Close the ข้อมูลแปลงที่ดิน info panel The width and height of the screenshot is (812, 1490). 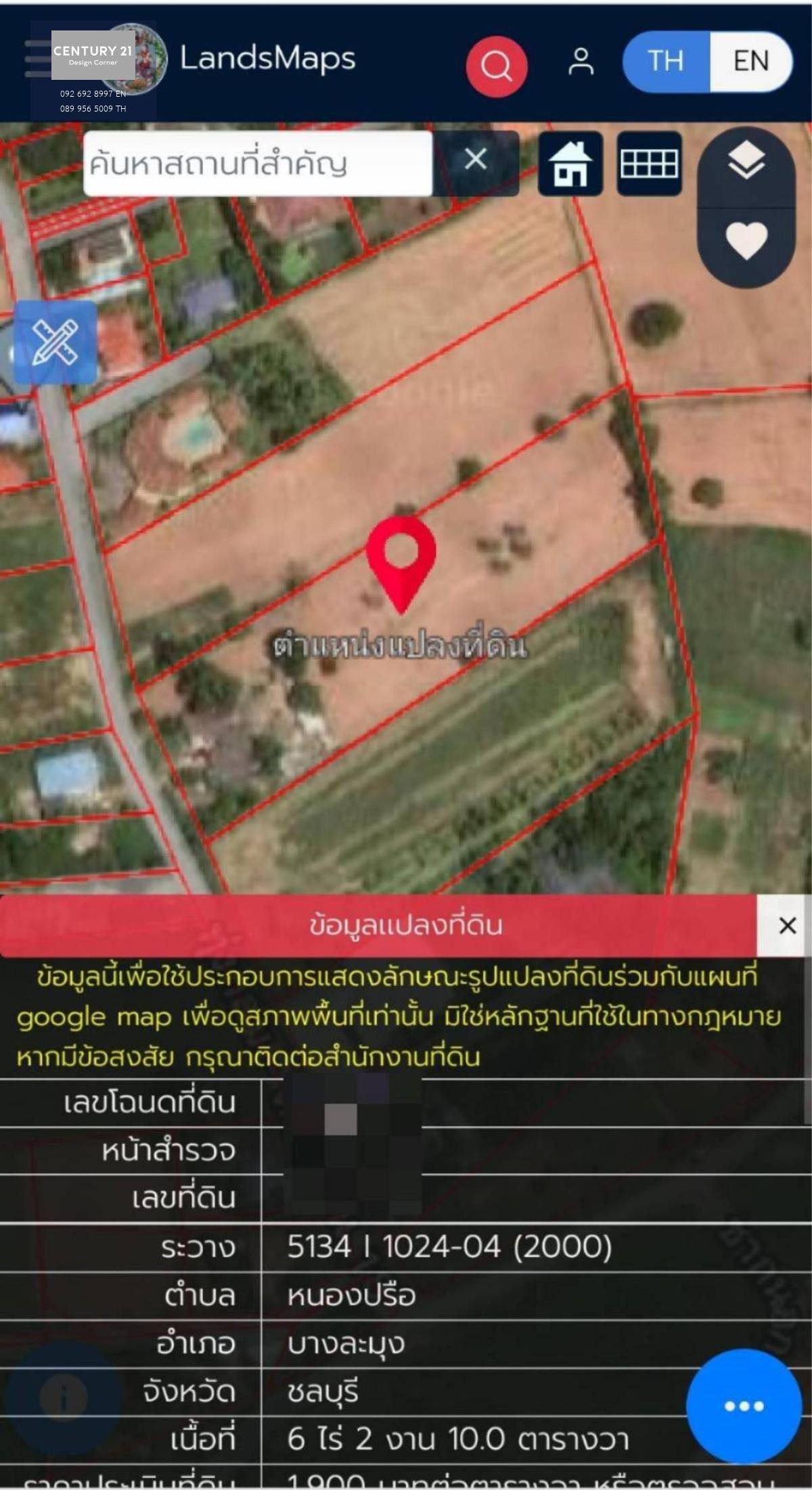[x=787, y=926]
